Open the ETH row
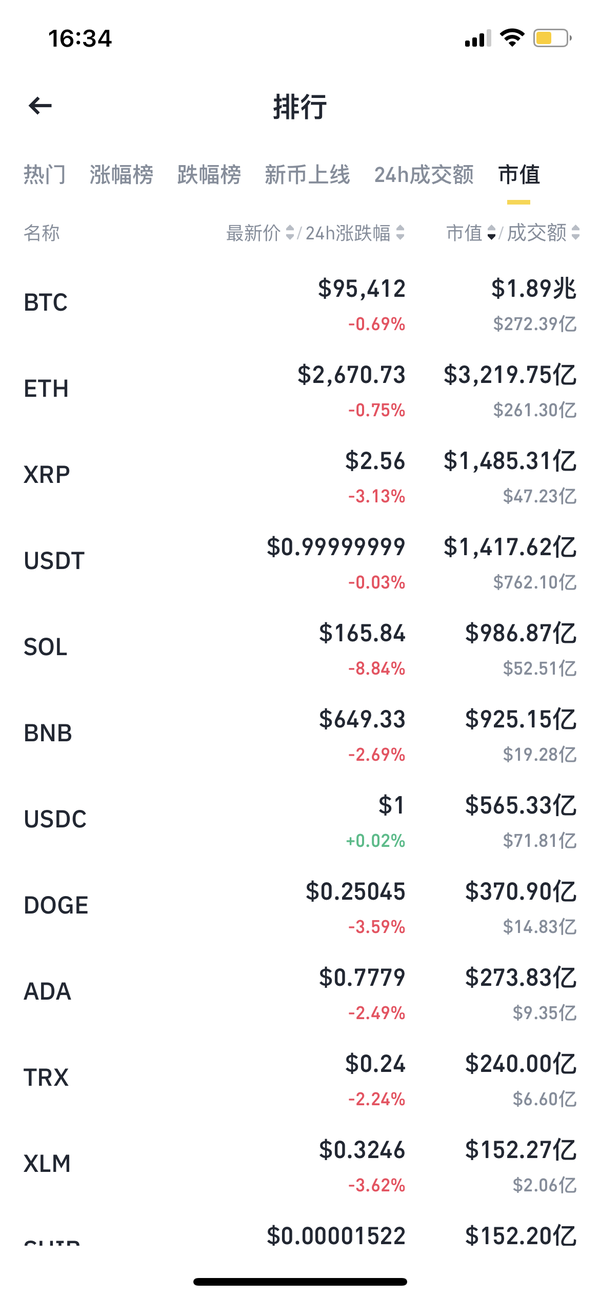The width and height of the screenshot is (600, 1298). tap(300, 389)
